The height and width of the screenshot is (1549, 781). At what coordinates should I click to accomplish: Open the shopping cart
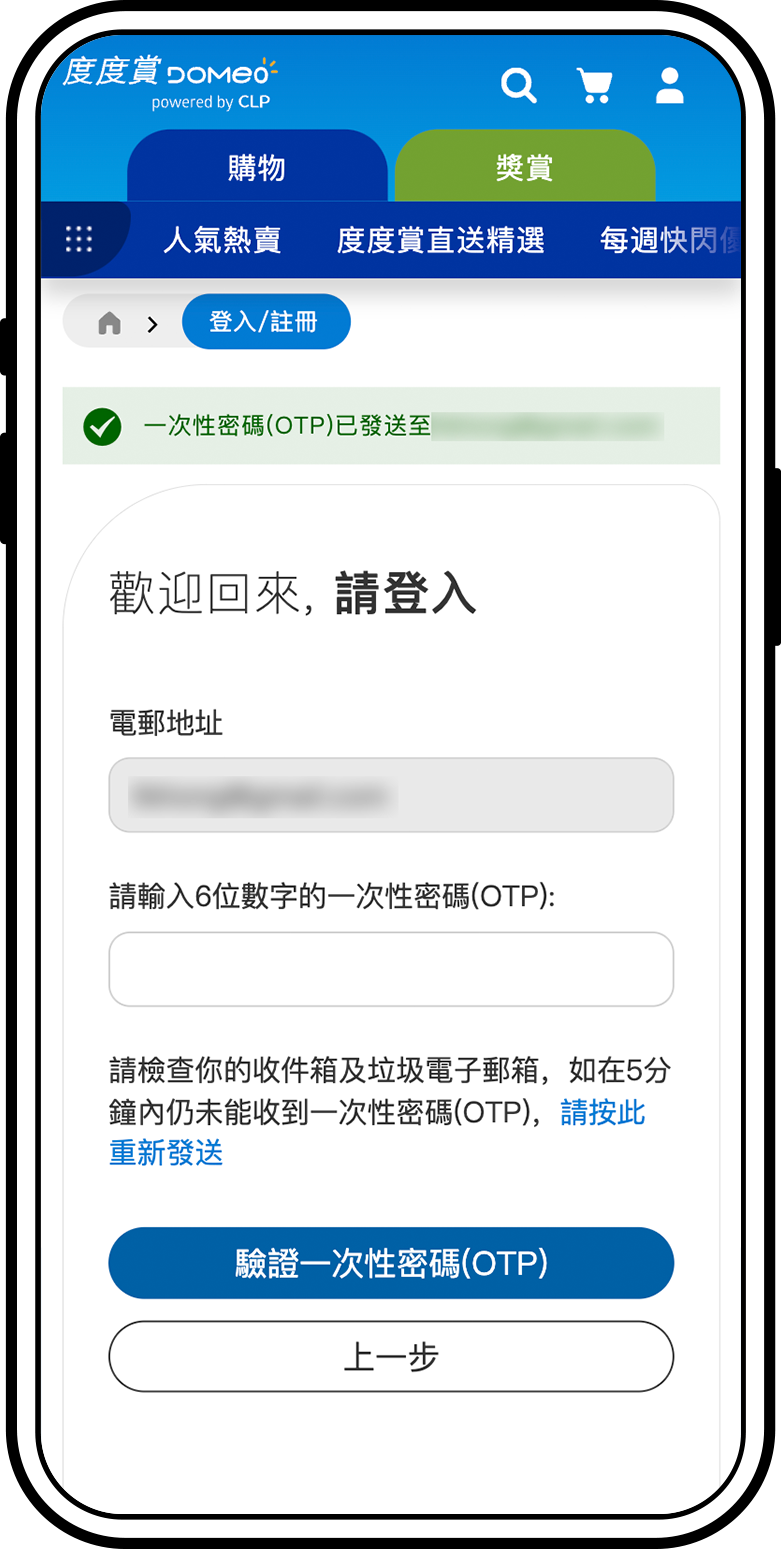pyautogui.click(x=595, y=86)
